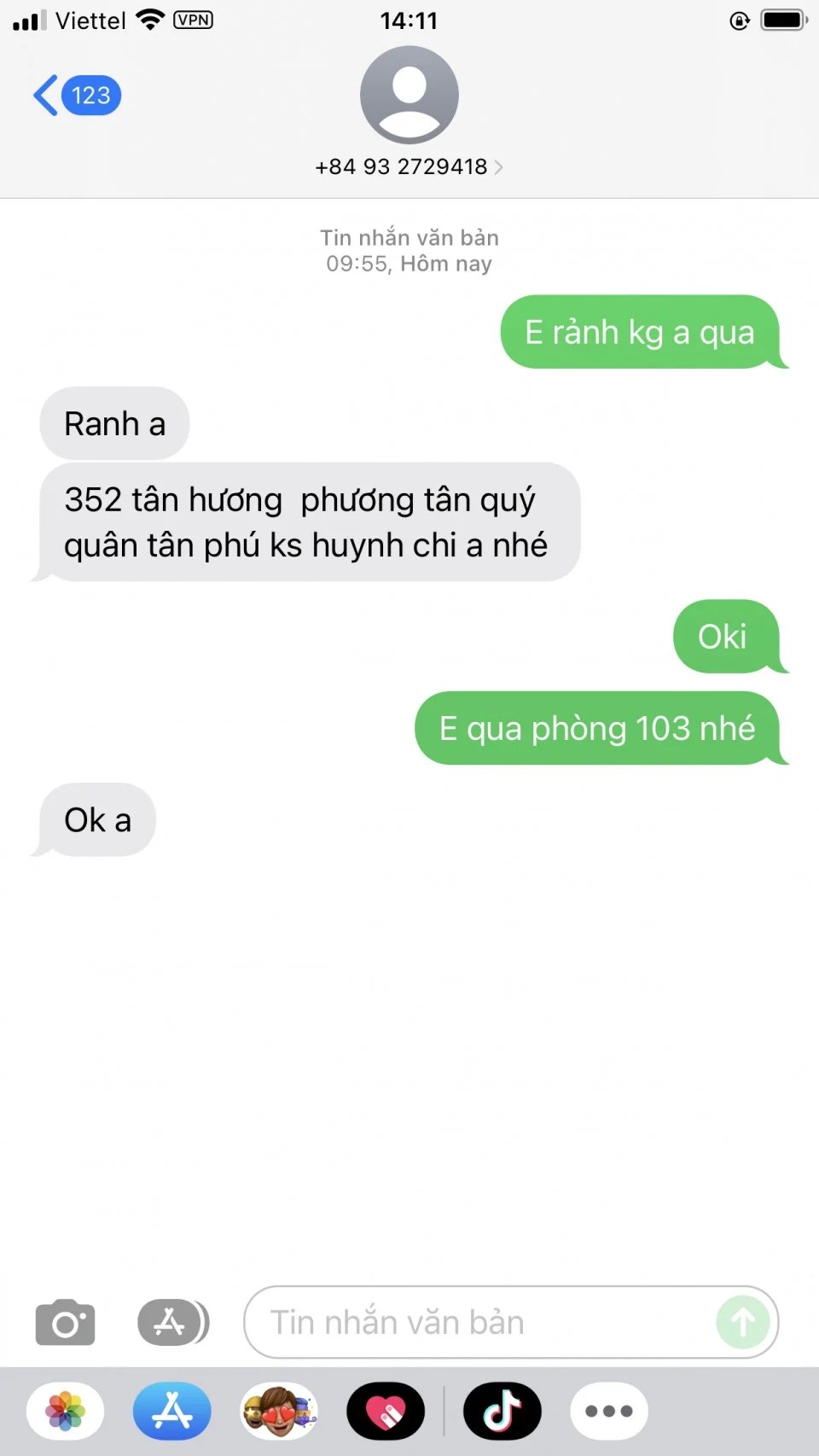
Task: Open contact details for +84 93 2729418
Action: click(409, 166)
